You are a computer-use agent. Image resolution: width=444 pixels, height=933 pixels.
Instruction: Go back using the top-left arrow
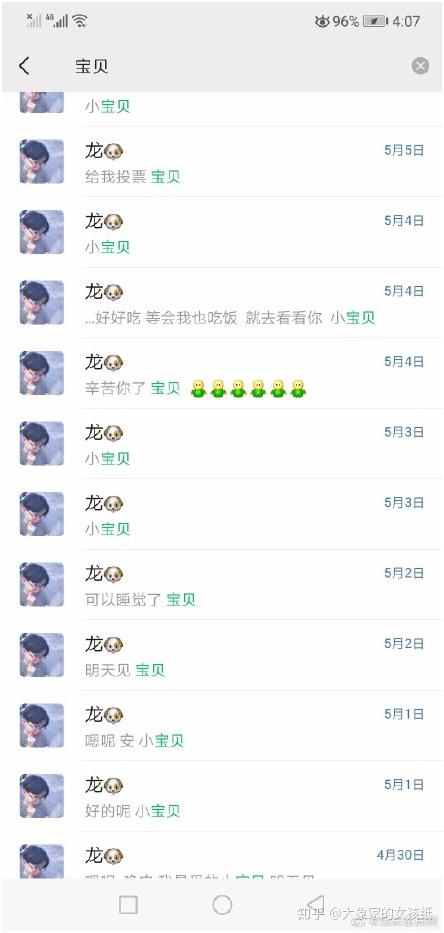click(x=24, y=65)
